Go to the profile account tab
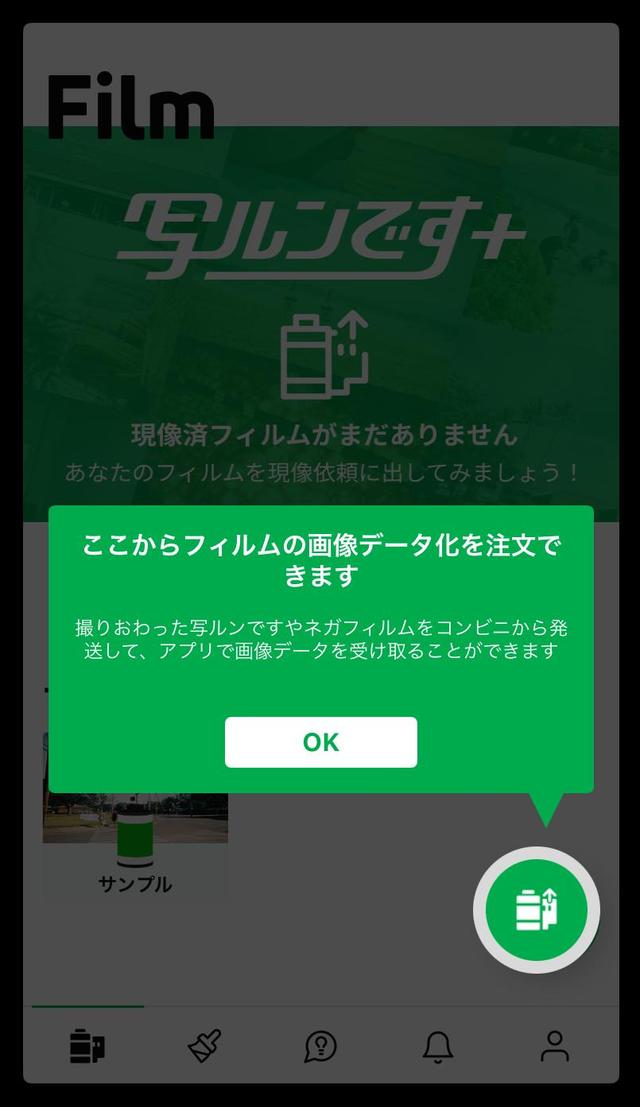The width and height of the screenshot is (640, 1107). click(x=554, y=1046)
